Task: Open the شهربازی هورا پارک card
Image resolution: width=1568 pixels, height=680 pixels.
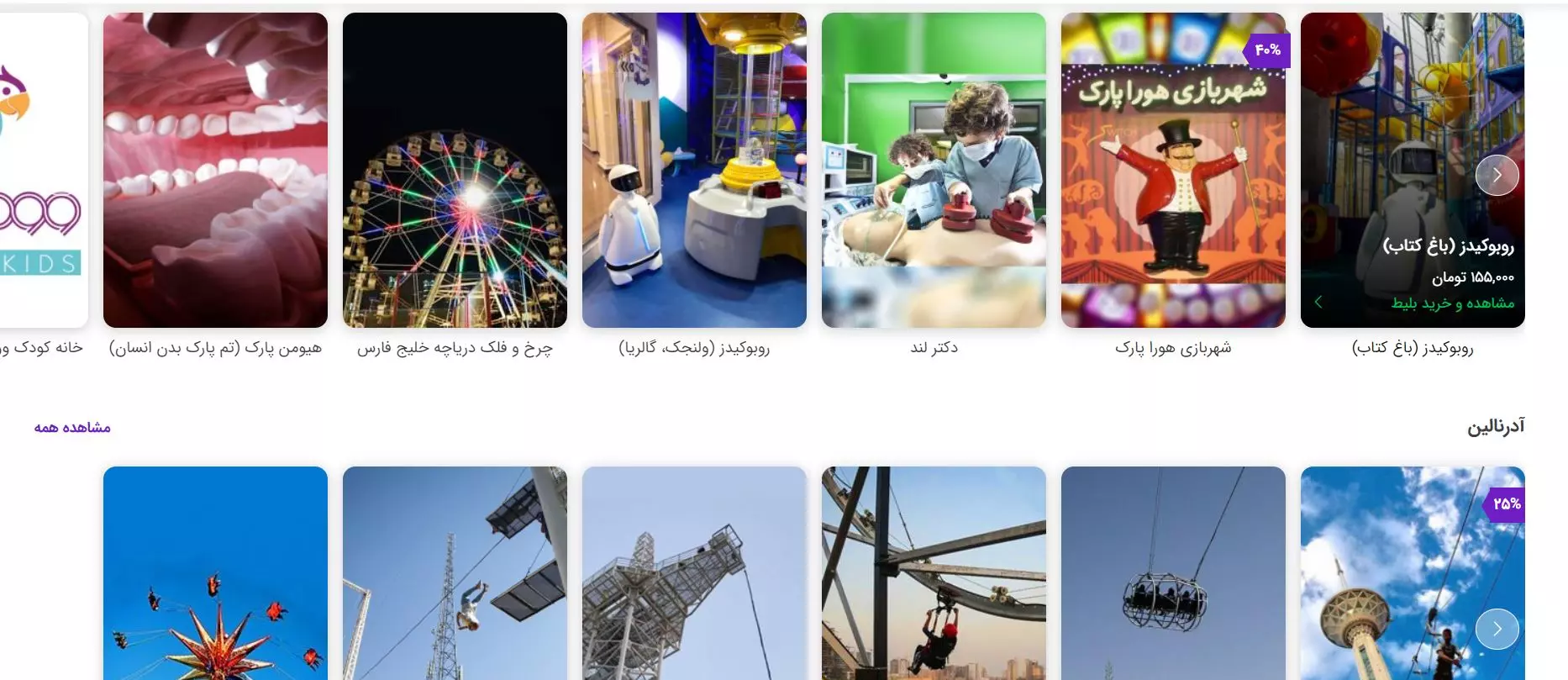Action: 1173,170
